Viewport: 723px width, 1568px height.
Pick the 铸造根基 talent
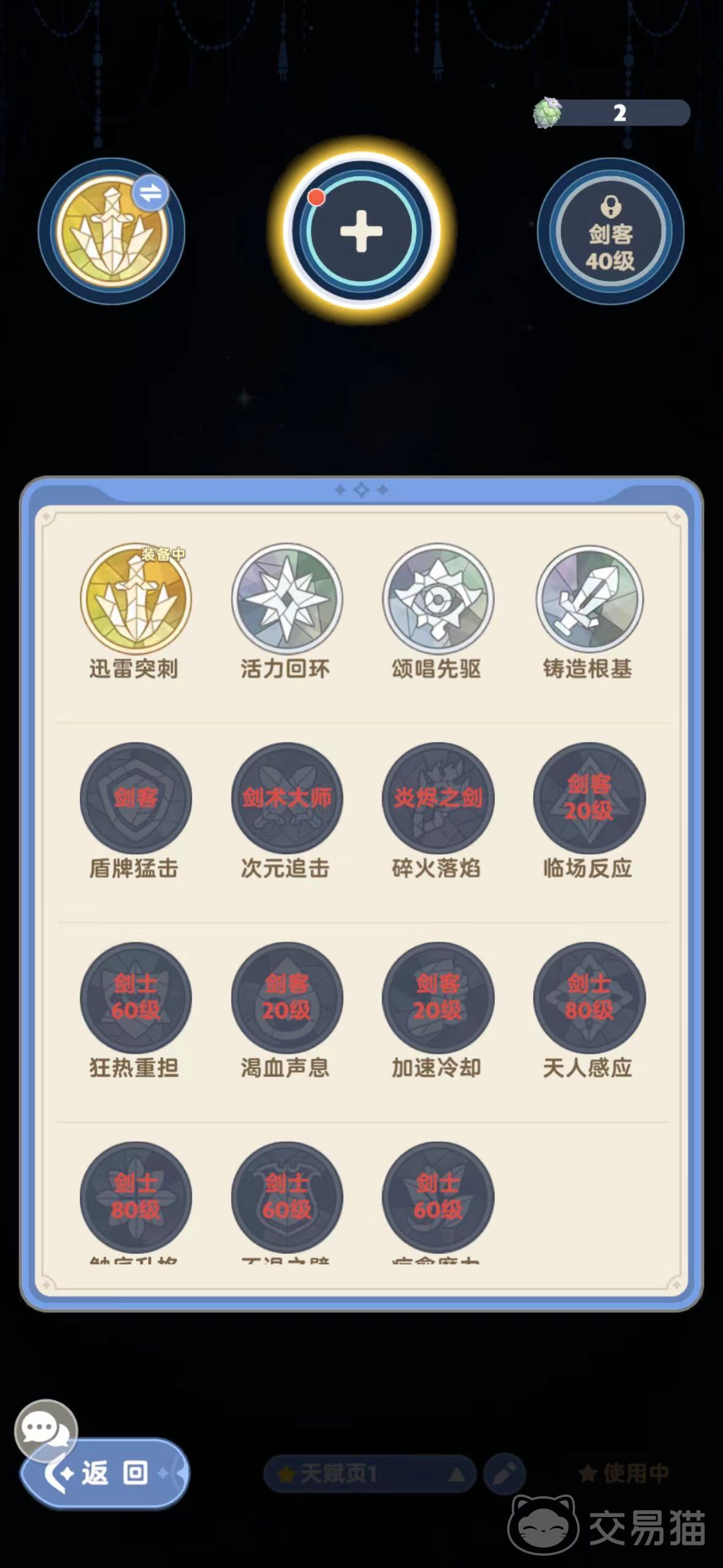589,598
